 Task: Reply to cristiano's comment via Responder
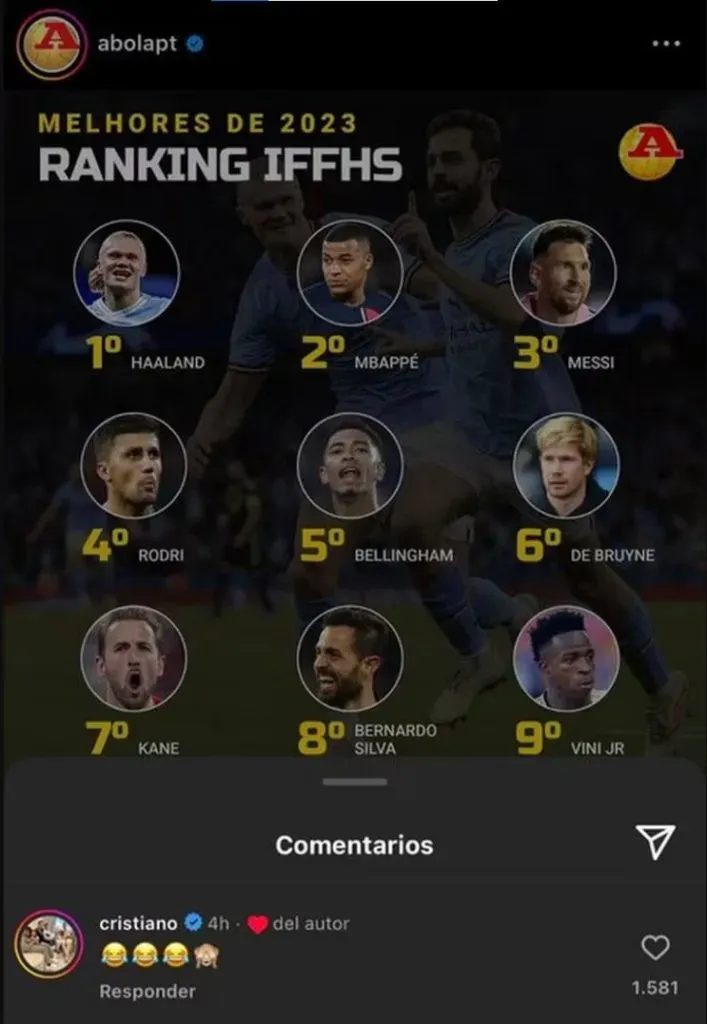[x=147, y=991]
